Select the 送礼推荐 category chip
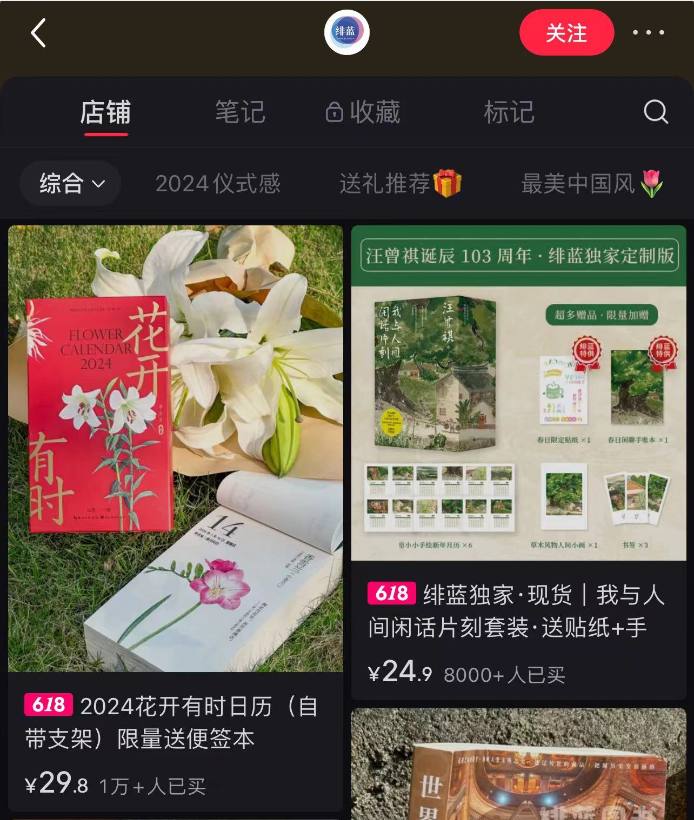694x820 pixels. (400, 184)
